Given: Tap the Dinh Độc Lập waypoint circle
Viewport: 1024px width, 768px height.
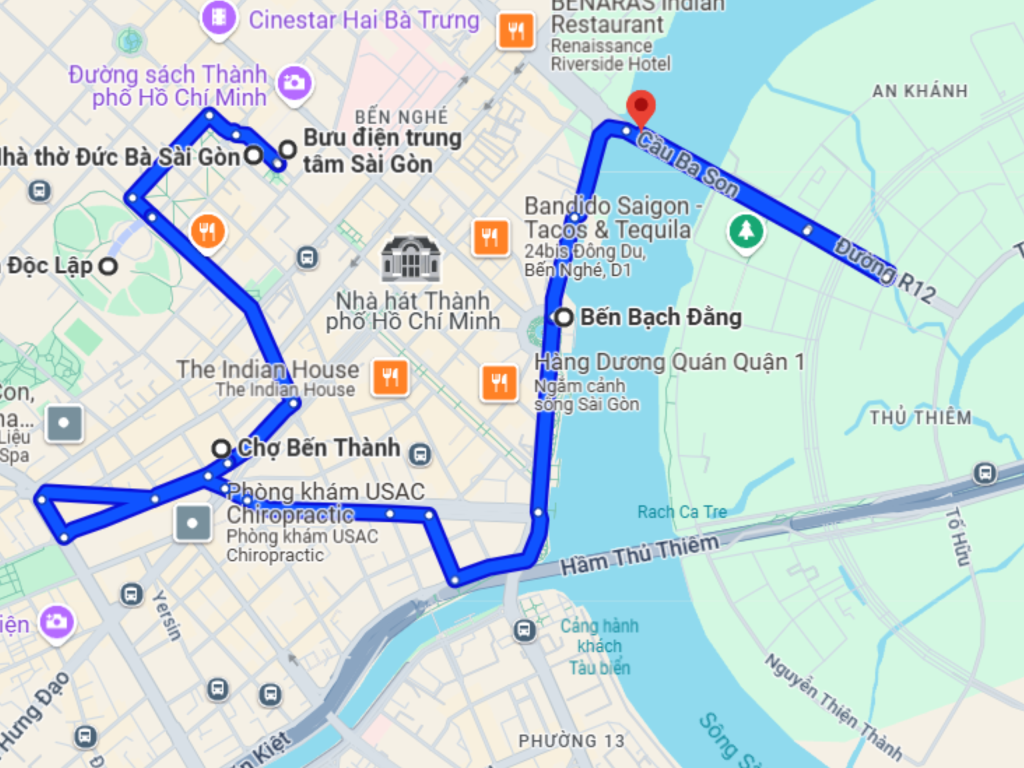Looking at the screenshot, I should click(x=109, y=266).
